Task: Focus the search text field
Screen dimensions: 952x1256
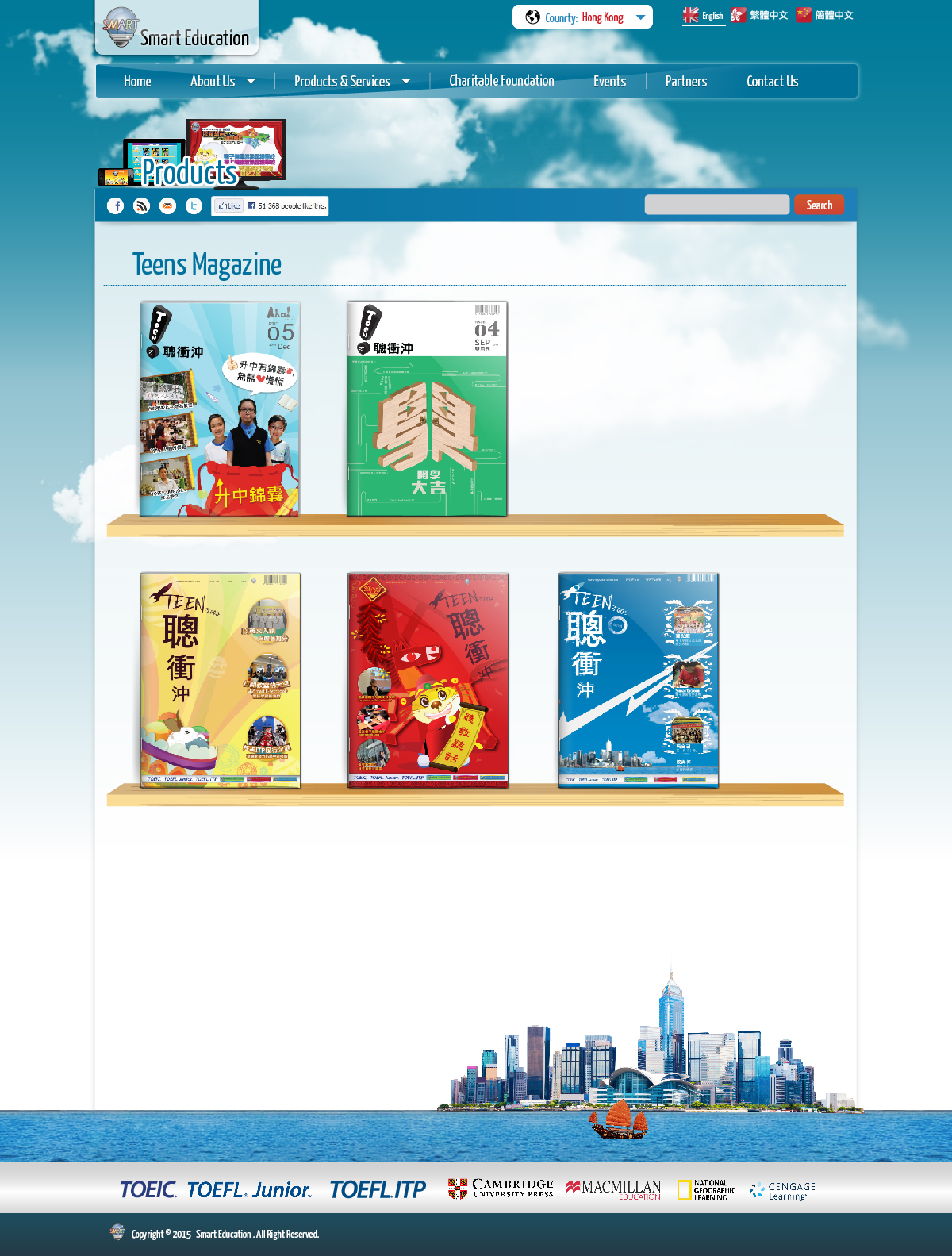Action: coord(716,205)
